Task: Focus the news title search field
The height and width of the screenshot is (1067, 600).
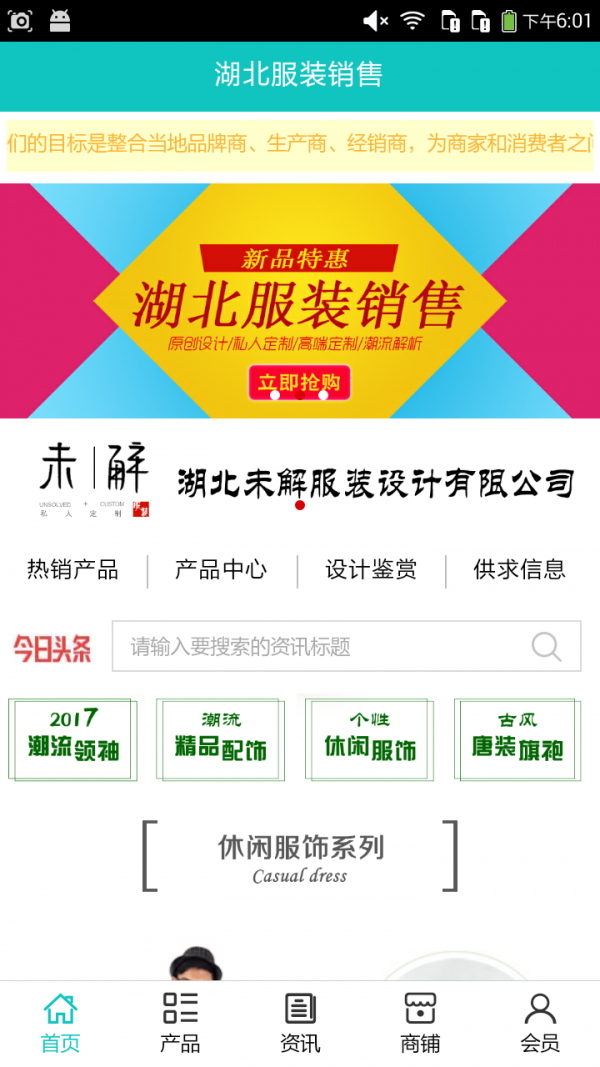Action: pos(320,647)
